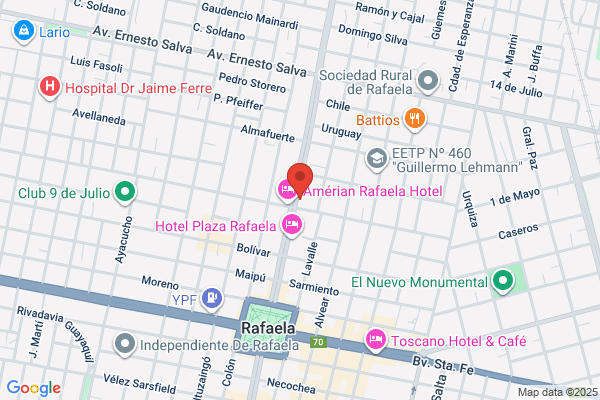Select the Toscano Hotel & Café marker
600x400 pixels.
point(375,340)
